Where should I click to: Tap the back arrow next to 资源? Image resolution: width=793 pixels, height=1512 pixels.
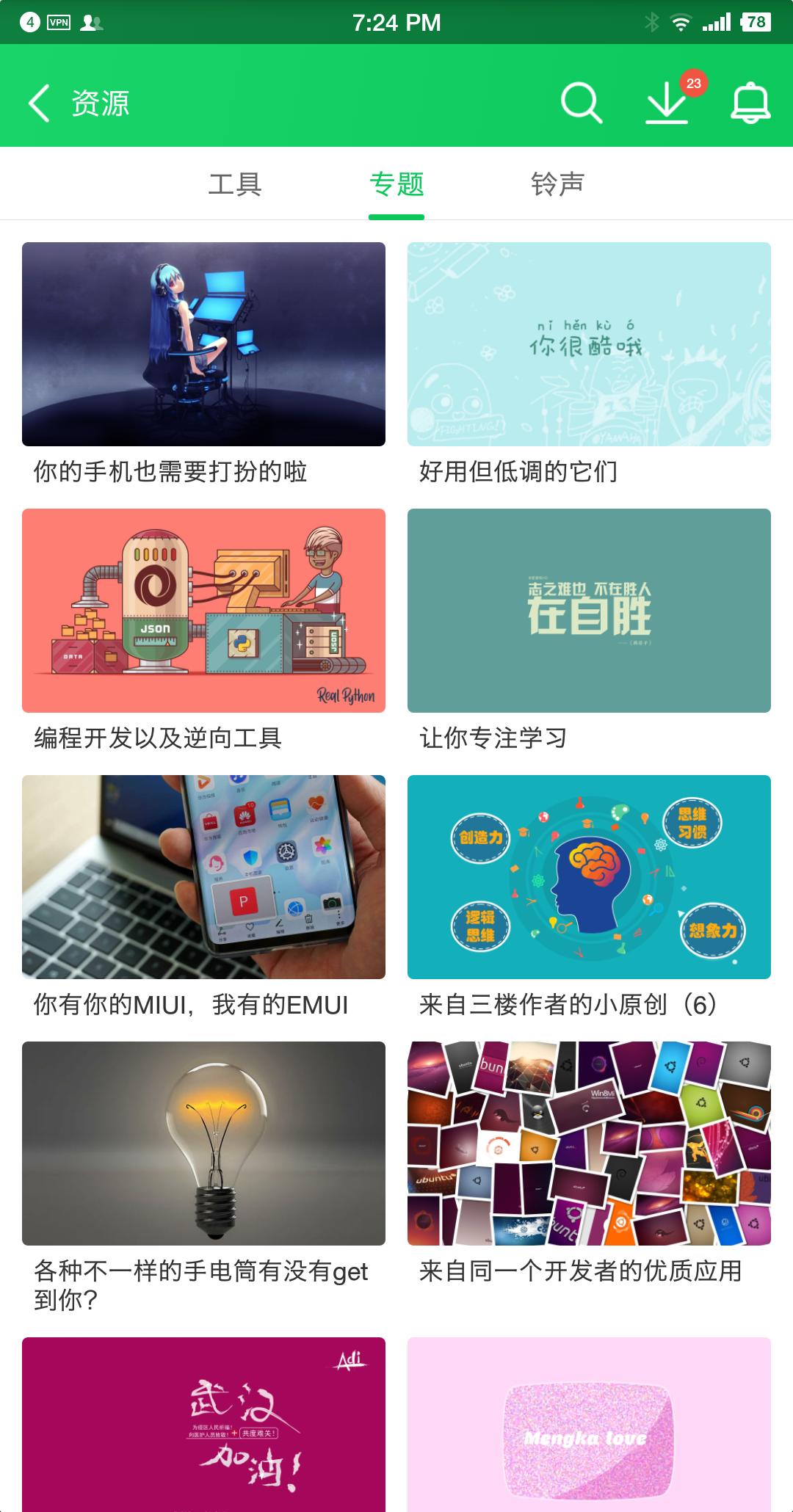tap(38, 103)
